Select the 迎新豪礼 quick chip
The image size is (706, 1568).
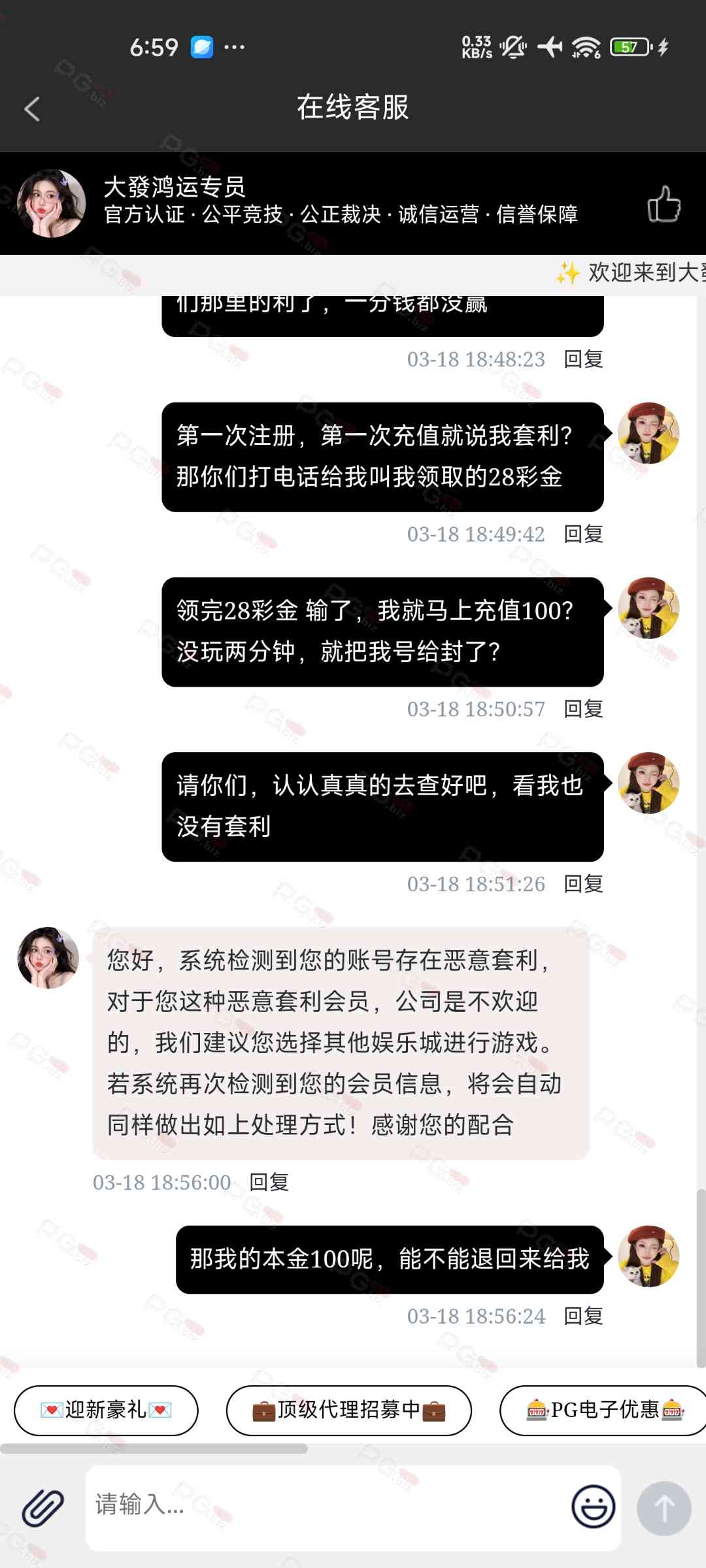click(x=106, y=1410)
